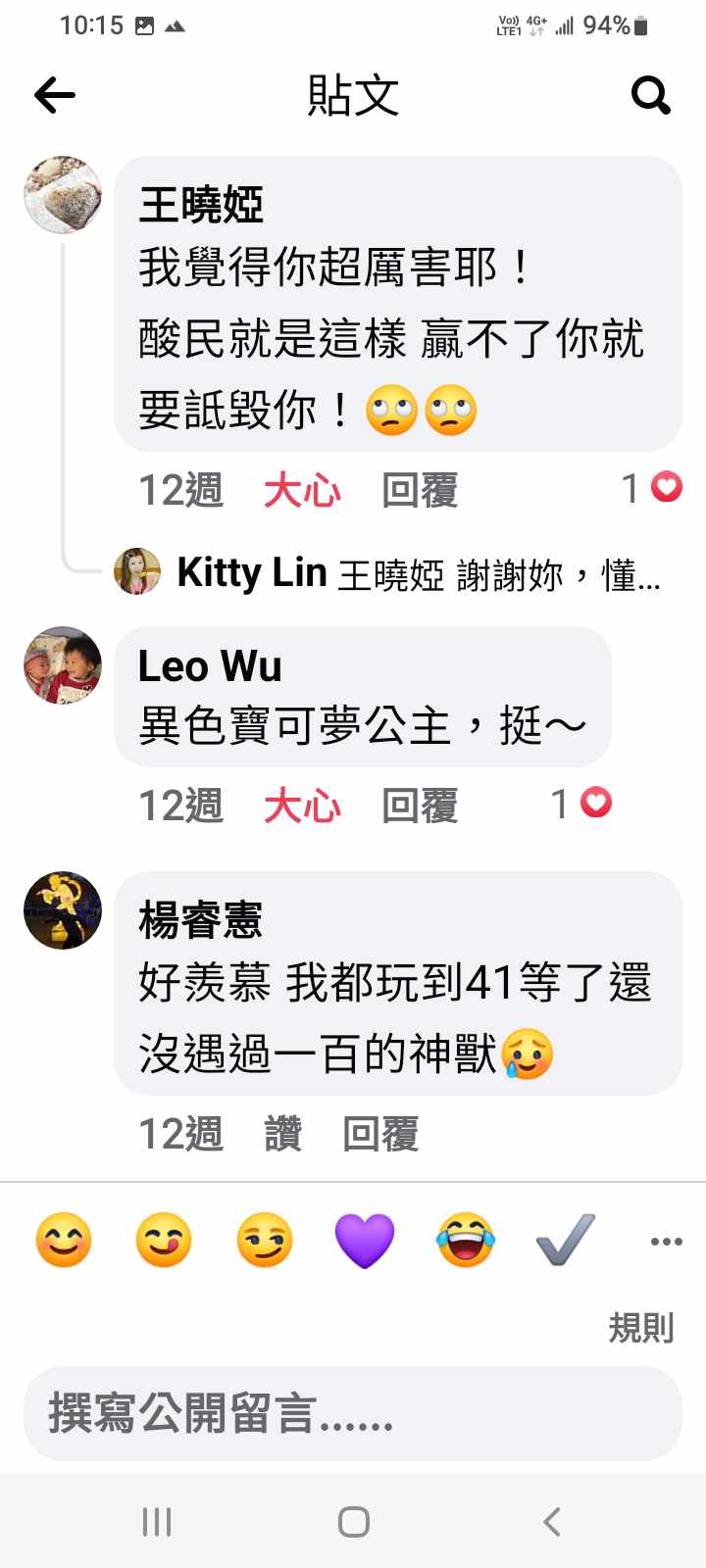Open 王曉婭's profile picture

click(63, 195)
